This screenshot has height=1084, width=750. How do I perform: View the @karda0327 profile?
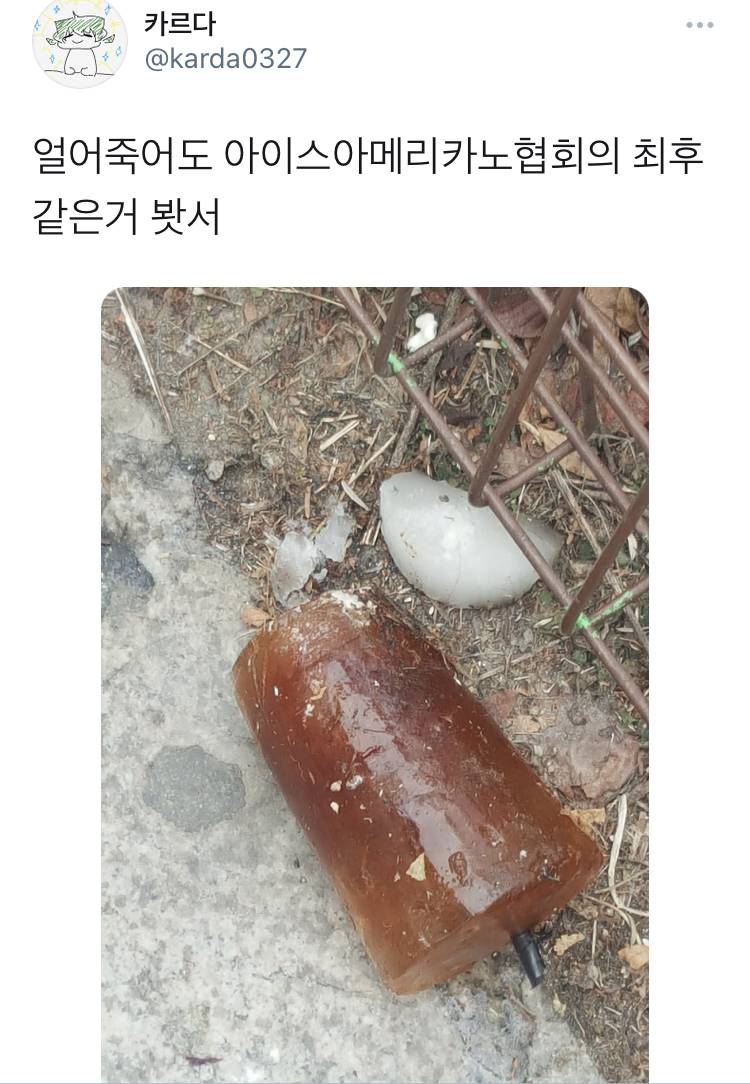pos(226,58)
